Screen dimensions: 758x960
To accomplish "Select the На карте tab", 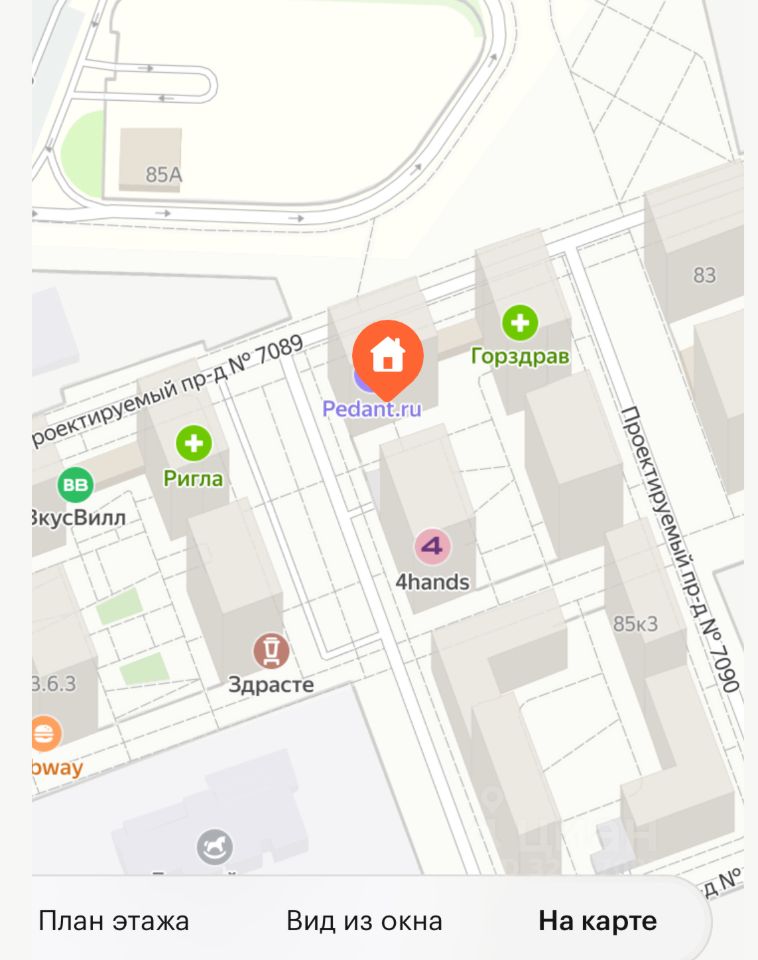I will click(597, 921).
